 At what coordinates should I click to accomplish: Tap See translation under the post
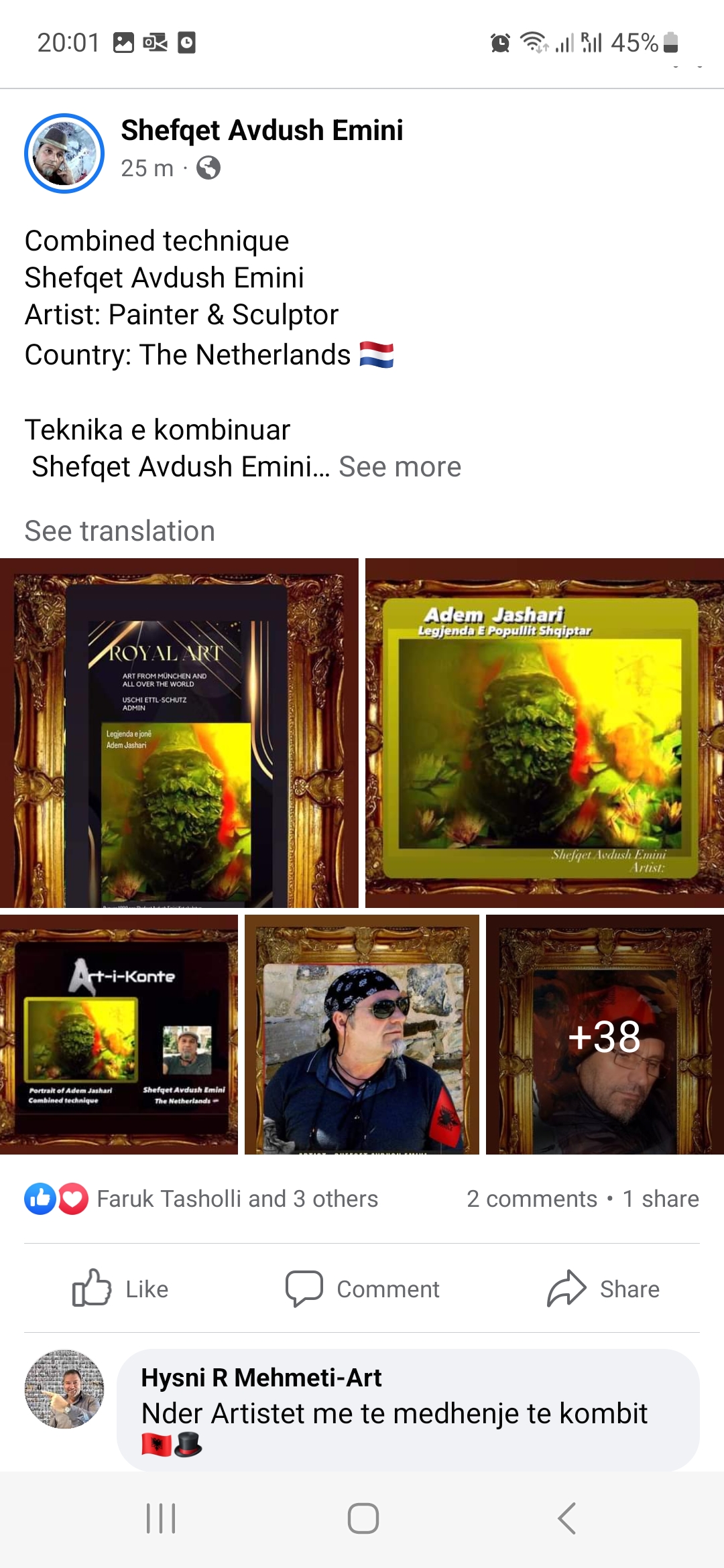120,531
